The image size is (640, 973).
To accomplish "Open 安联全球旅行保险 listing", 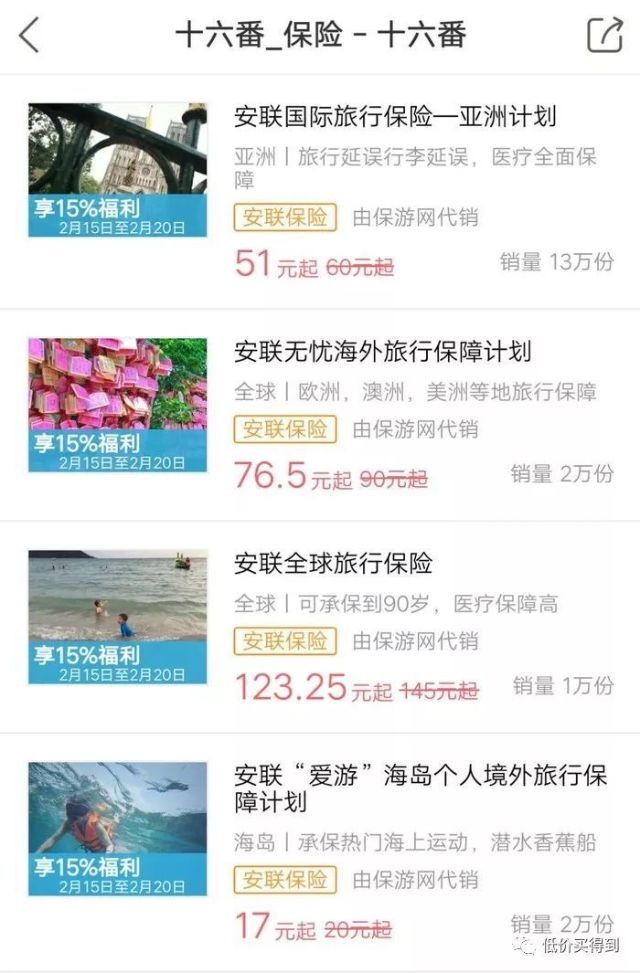I will (333, 563).
